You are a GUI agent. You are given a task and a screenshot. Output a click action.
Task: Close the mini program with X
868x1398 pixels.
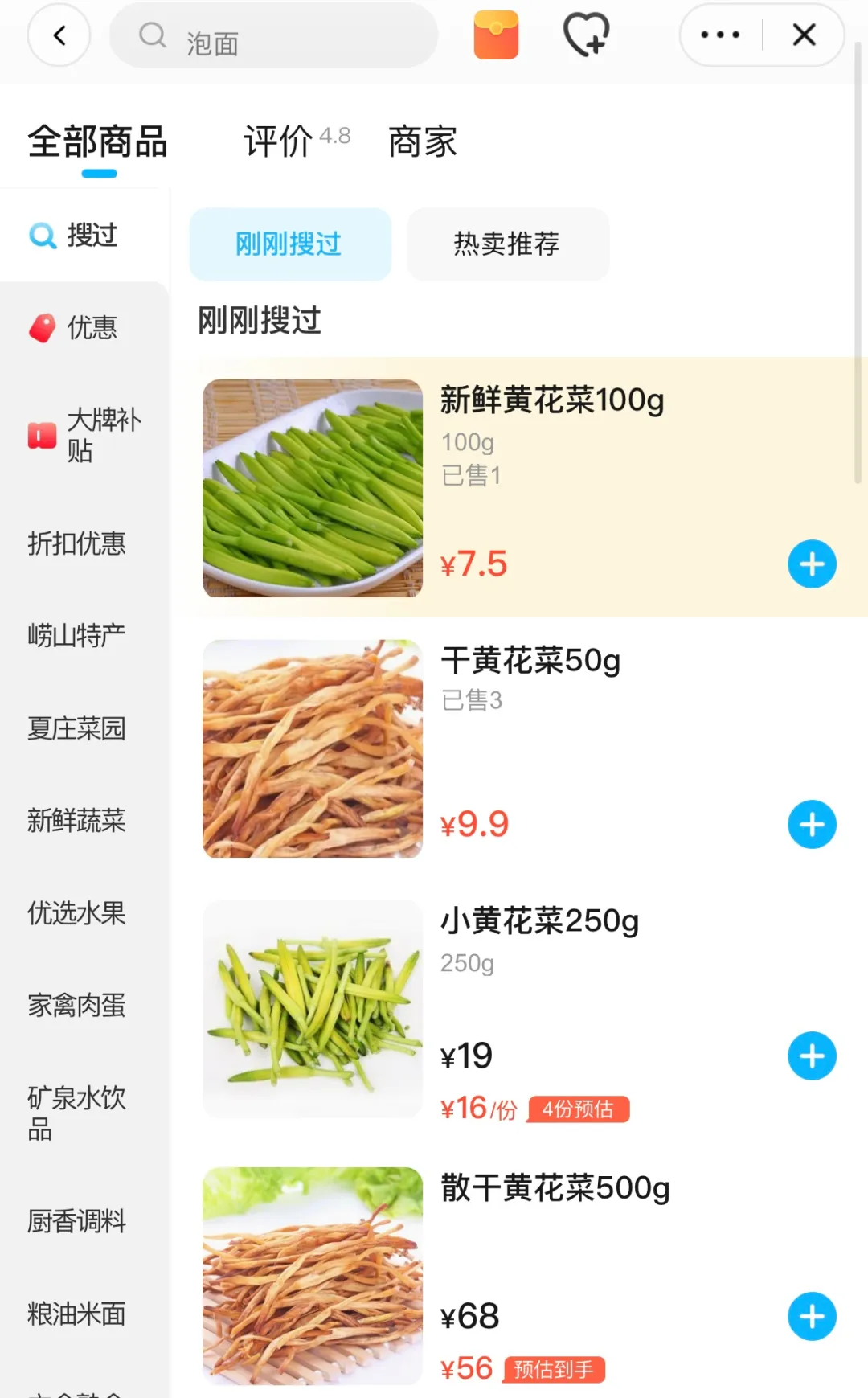pos(804,35)
